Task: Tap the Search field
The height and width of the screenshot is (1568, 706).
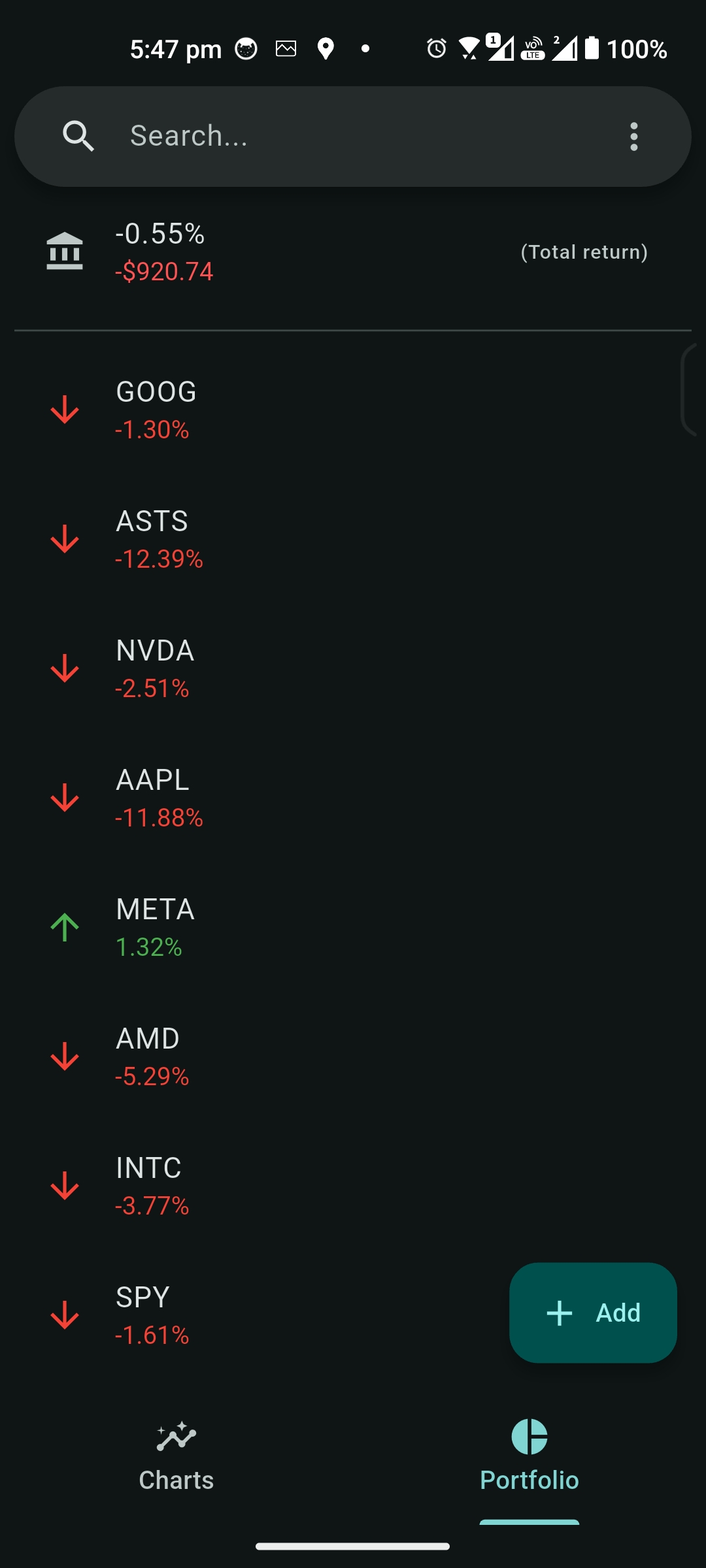Action: click(x=353, y=136)
